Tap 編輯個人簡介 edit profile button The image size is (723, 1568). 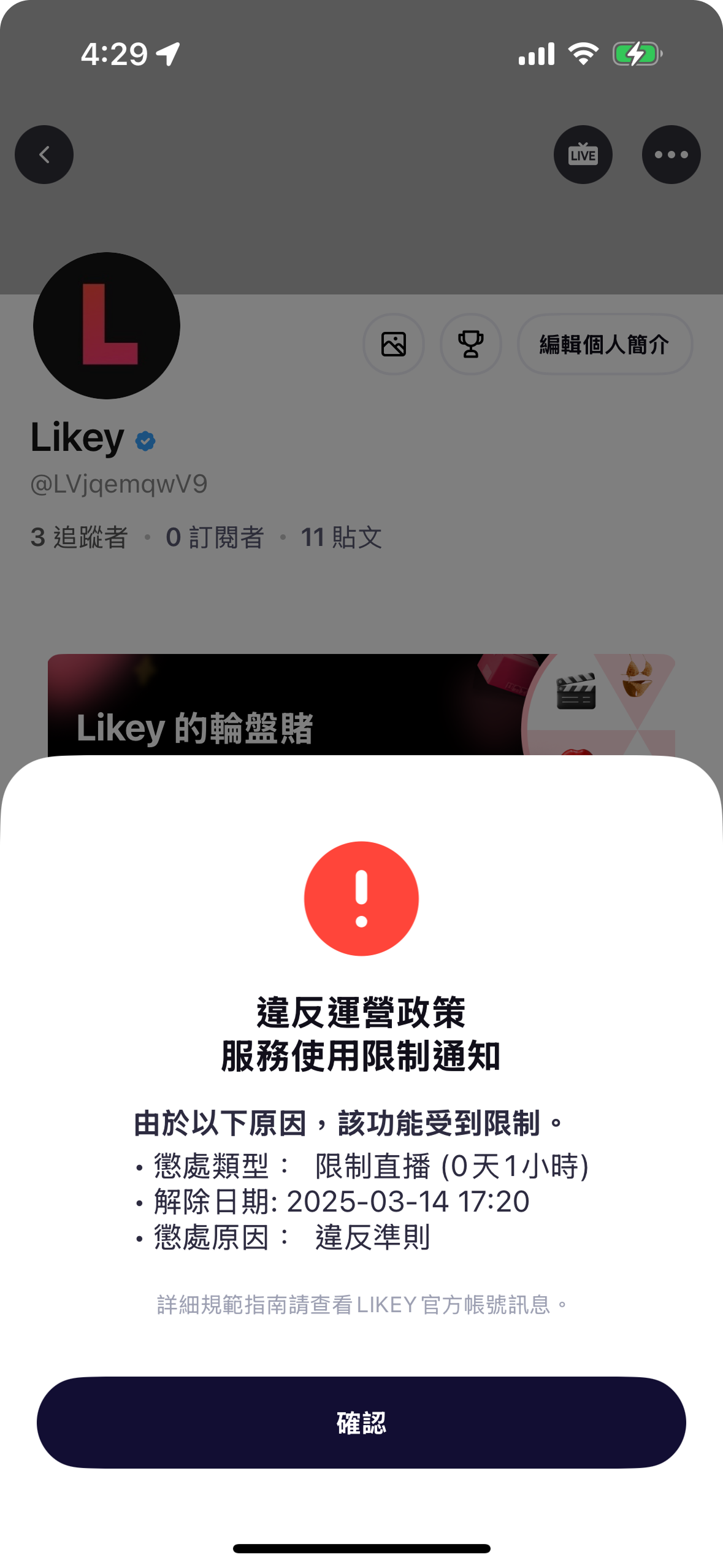click(x=605, y=344)
